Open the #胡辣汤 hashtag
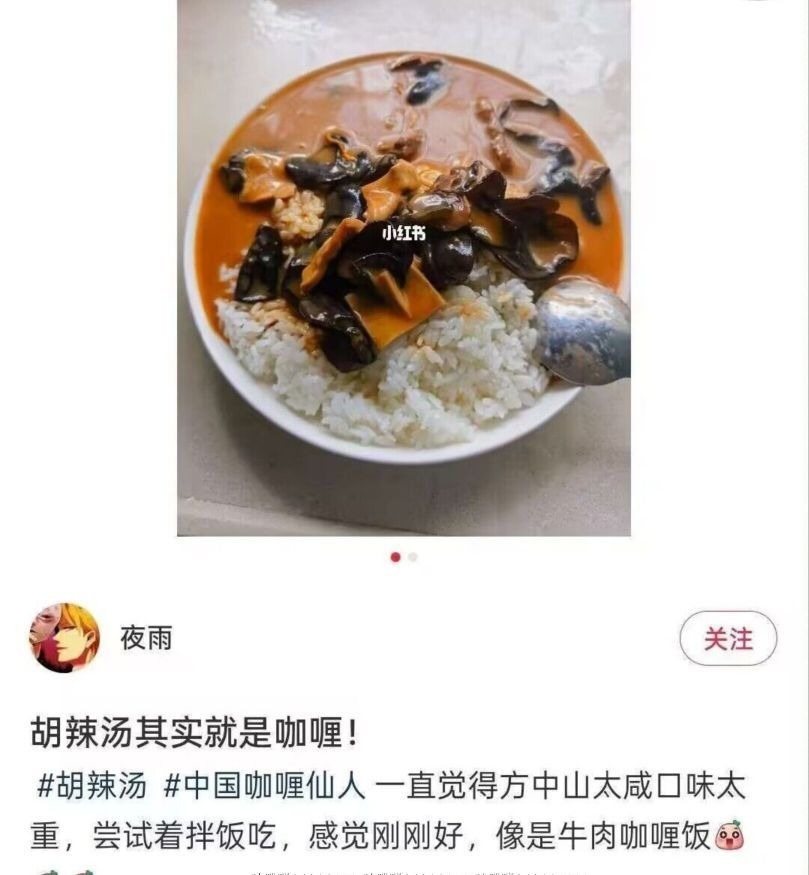The width and height of the screenshot is (809, 875). tap(92, 785)
